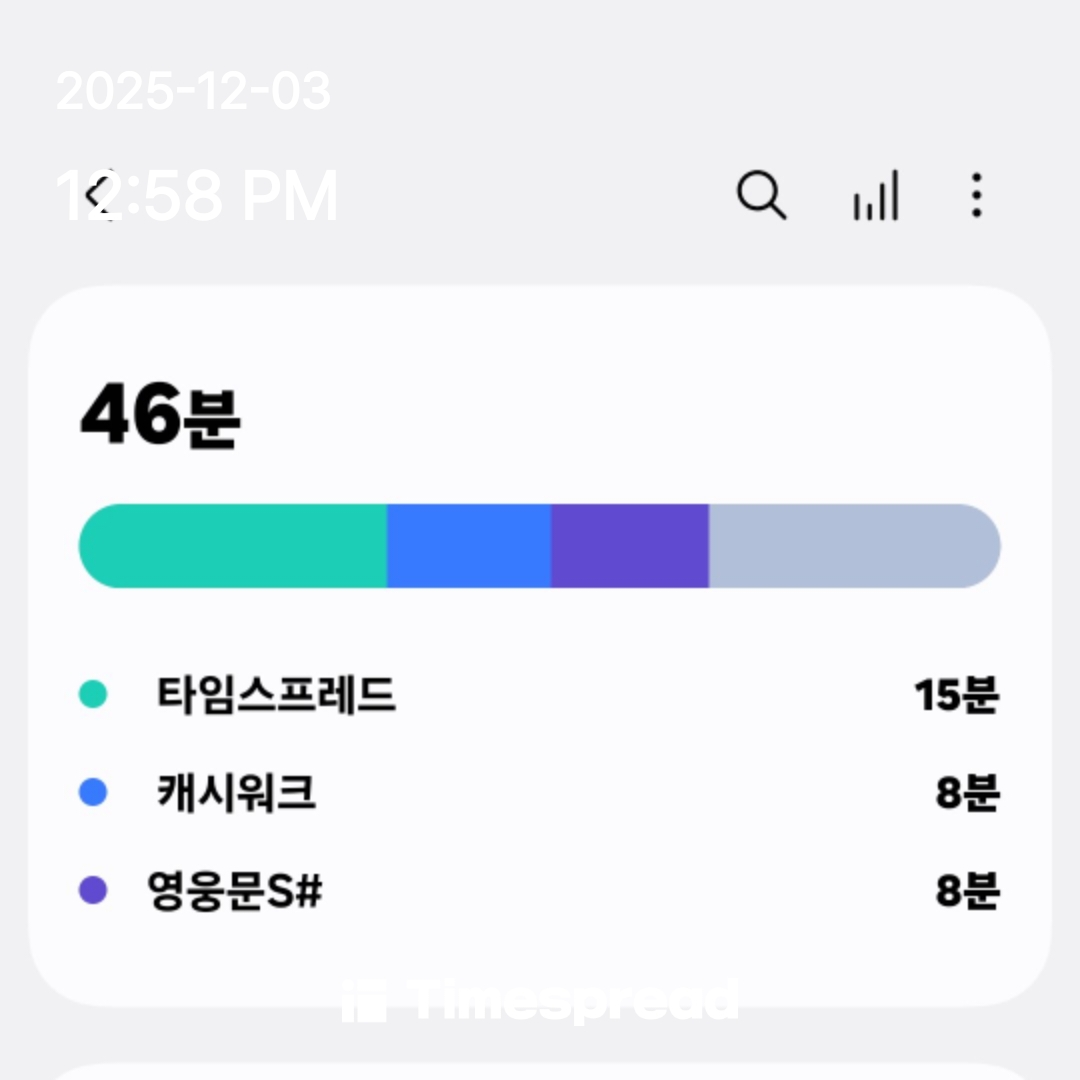This screenshot has width=1080, height=1080.
Task: Open the 46분 screen time card
Action: click(x=540, y=644)
